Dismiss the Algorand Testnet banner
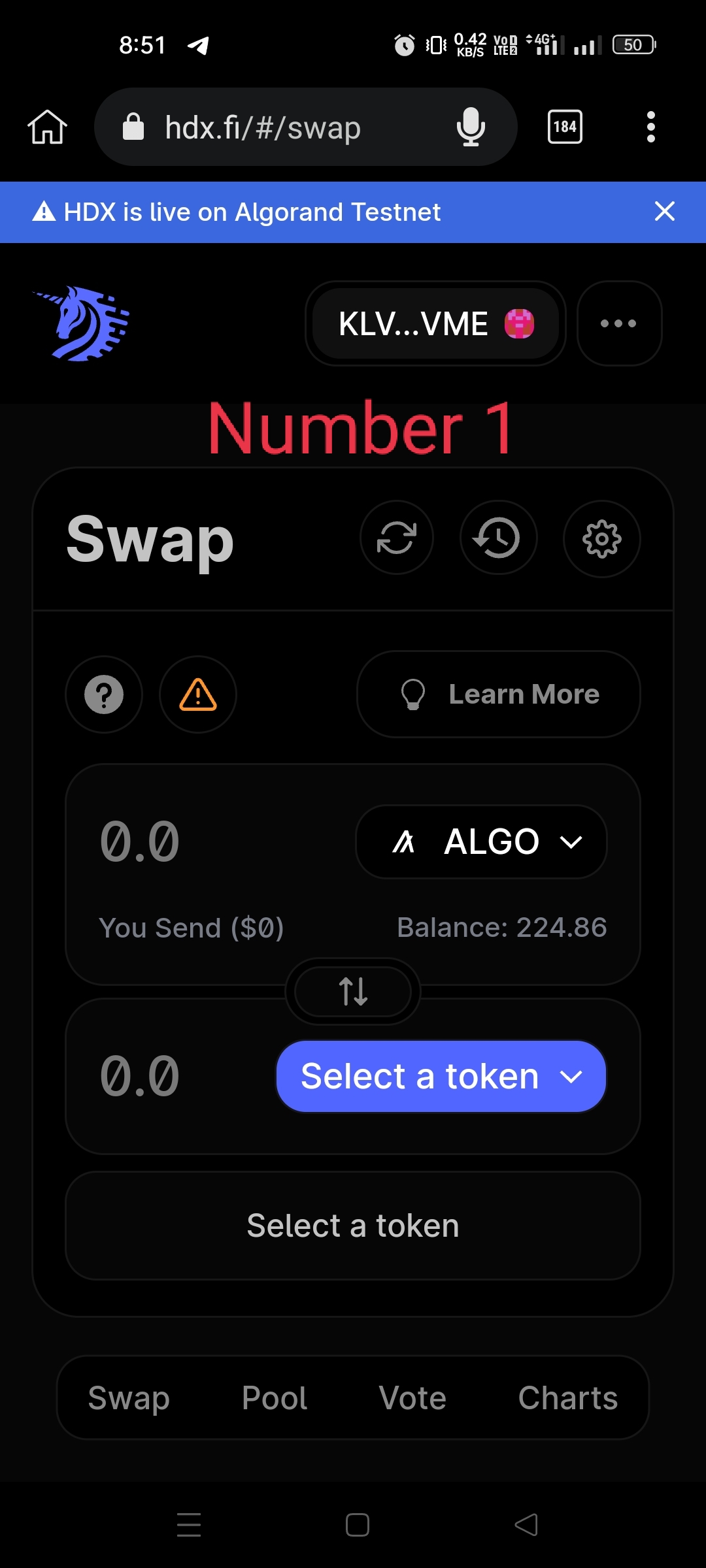 tap(664, 212)
